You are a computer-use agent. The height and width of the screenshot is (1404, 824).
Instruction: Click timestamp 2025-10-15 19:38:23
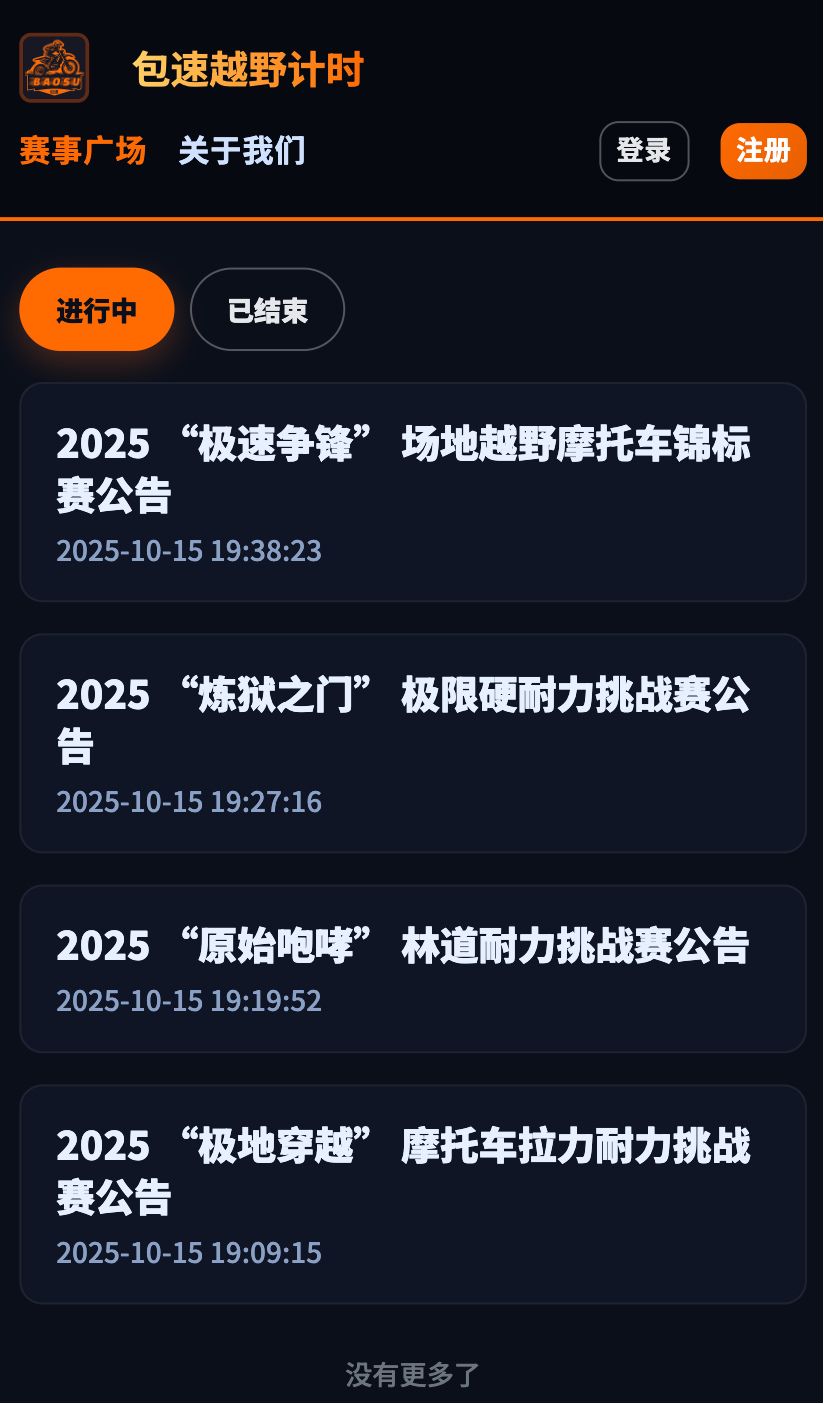point(189,551)
